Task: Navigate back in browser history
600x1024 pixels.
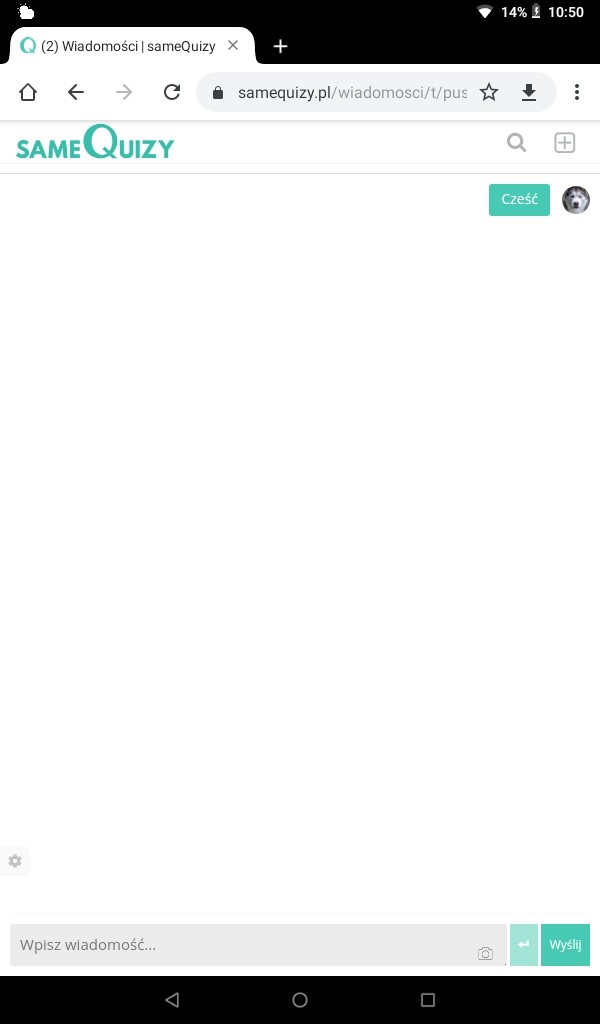Action: point(76,92)
